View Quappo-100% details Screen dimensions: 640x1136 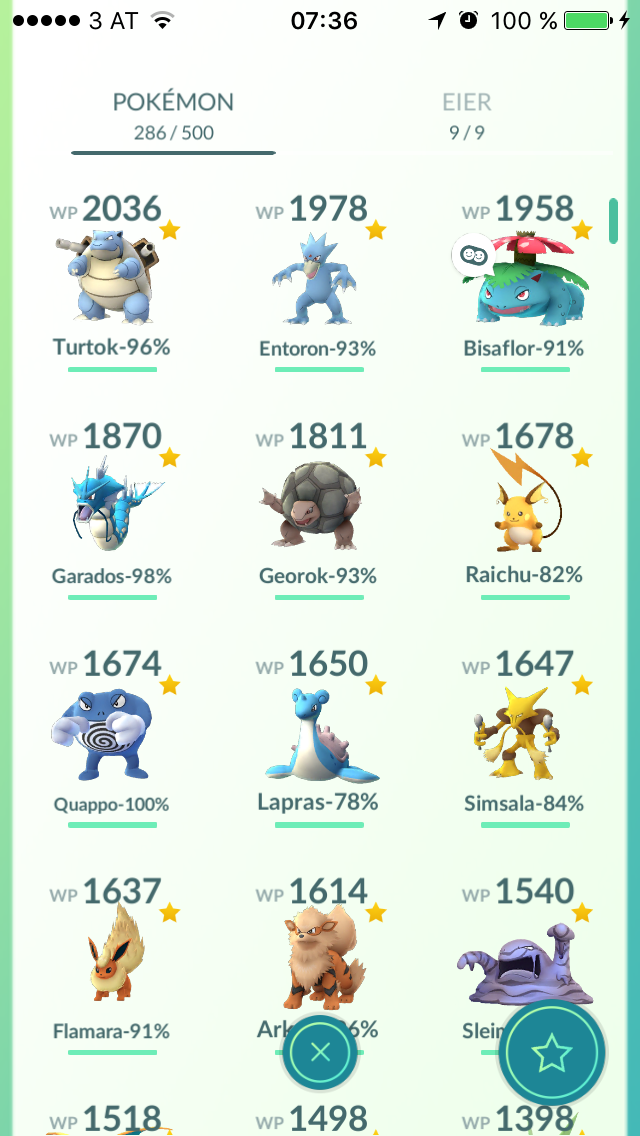112,728
